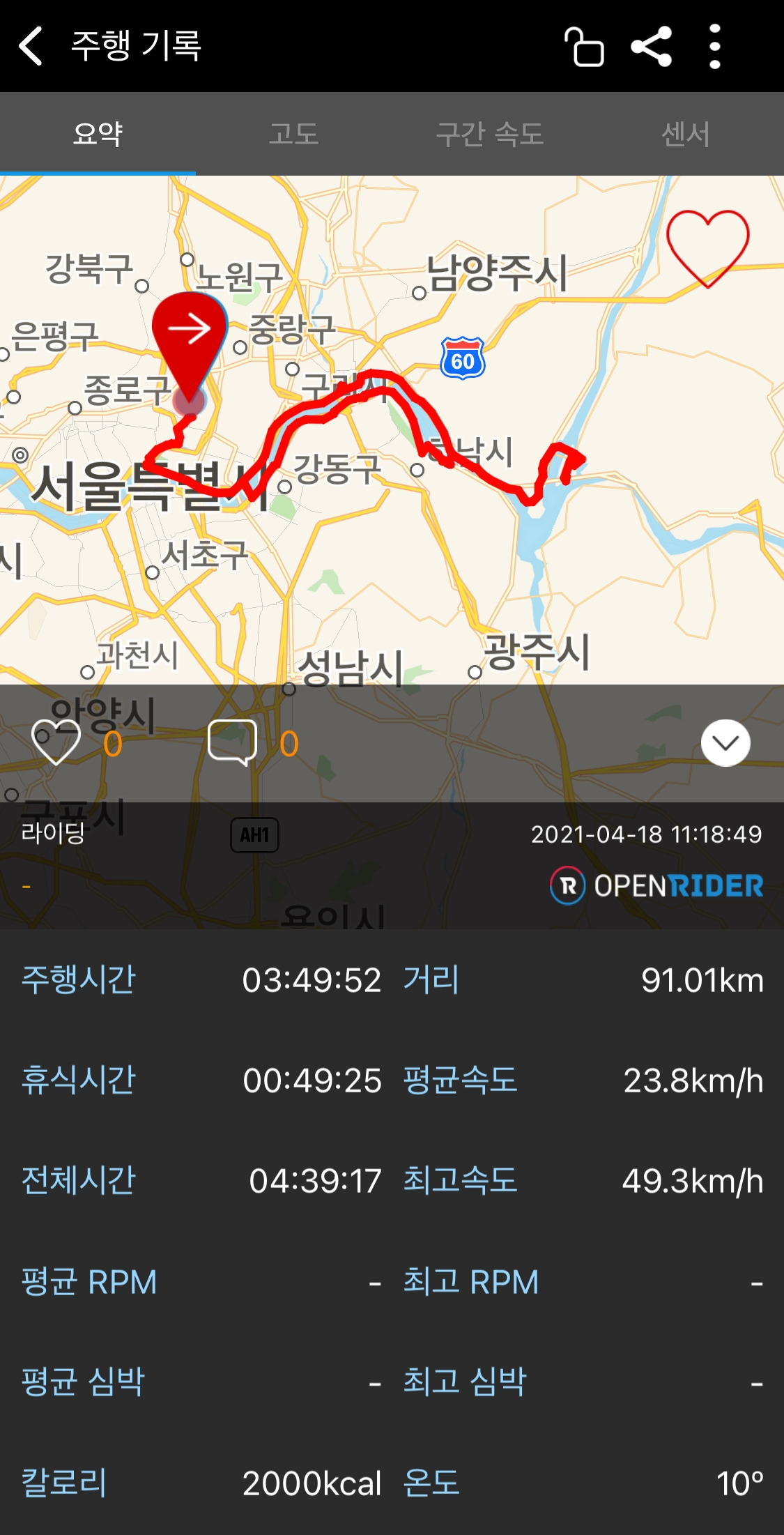Tap the red heart favorite on the map
The image size is (784, 1535).
click(707, 247)
